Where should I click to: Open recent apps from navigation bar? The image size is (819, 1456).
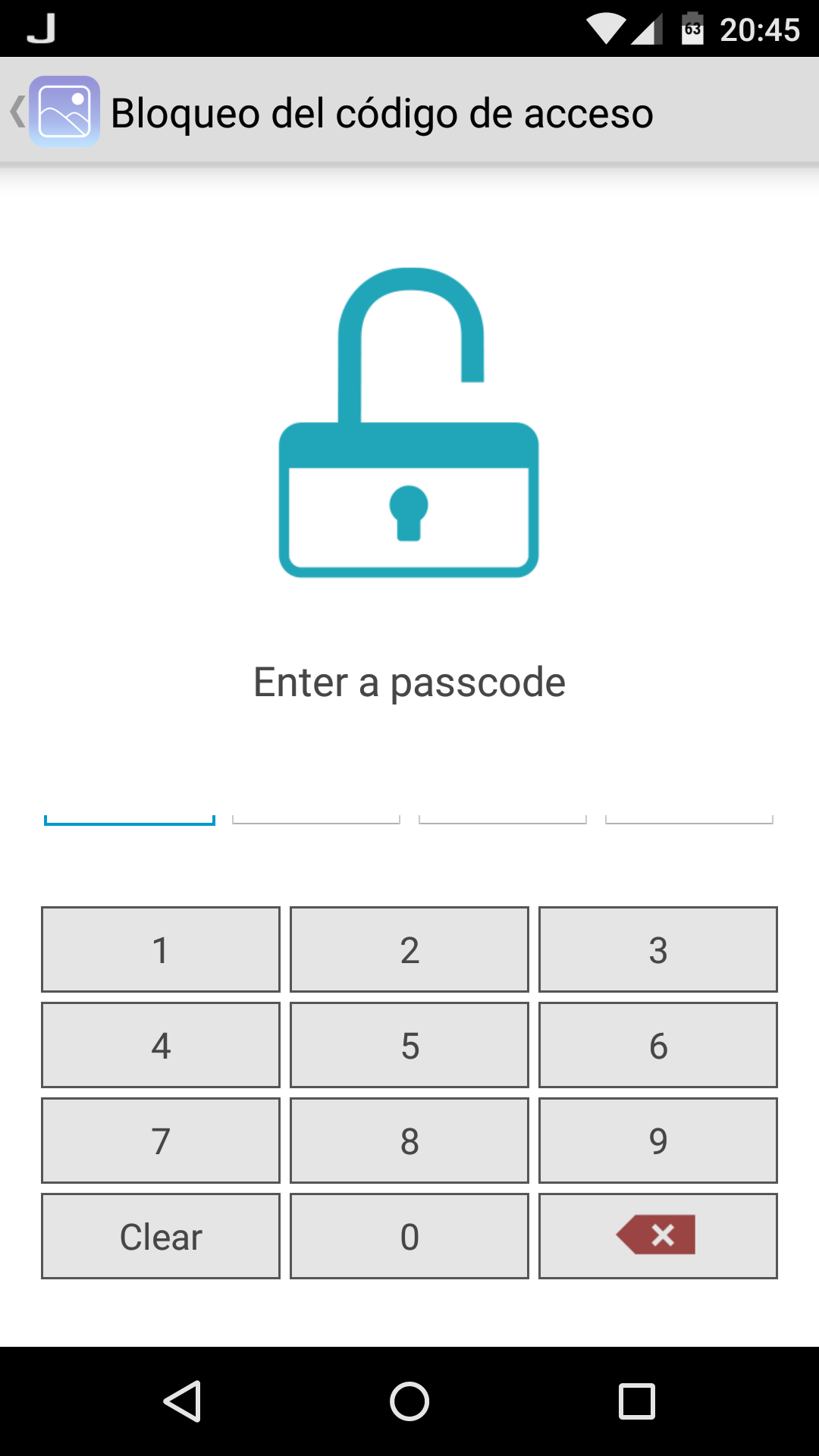[x=637, y=1401]
